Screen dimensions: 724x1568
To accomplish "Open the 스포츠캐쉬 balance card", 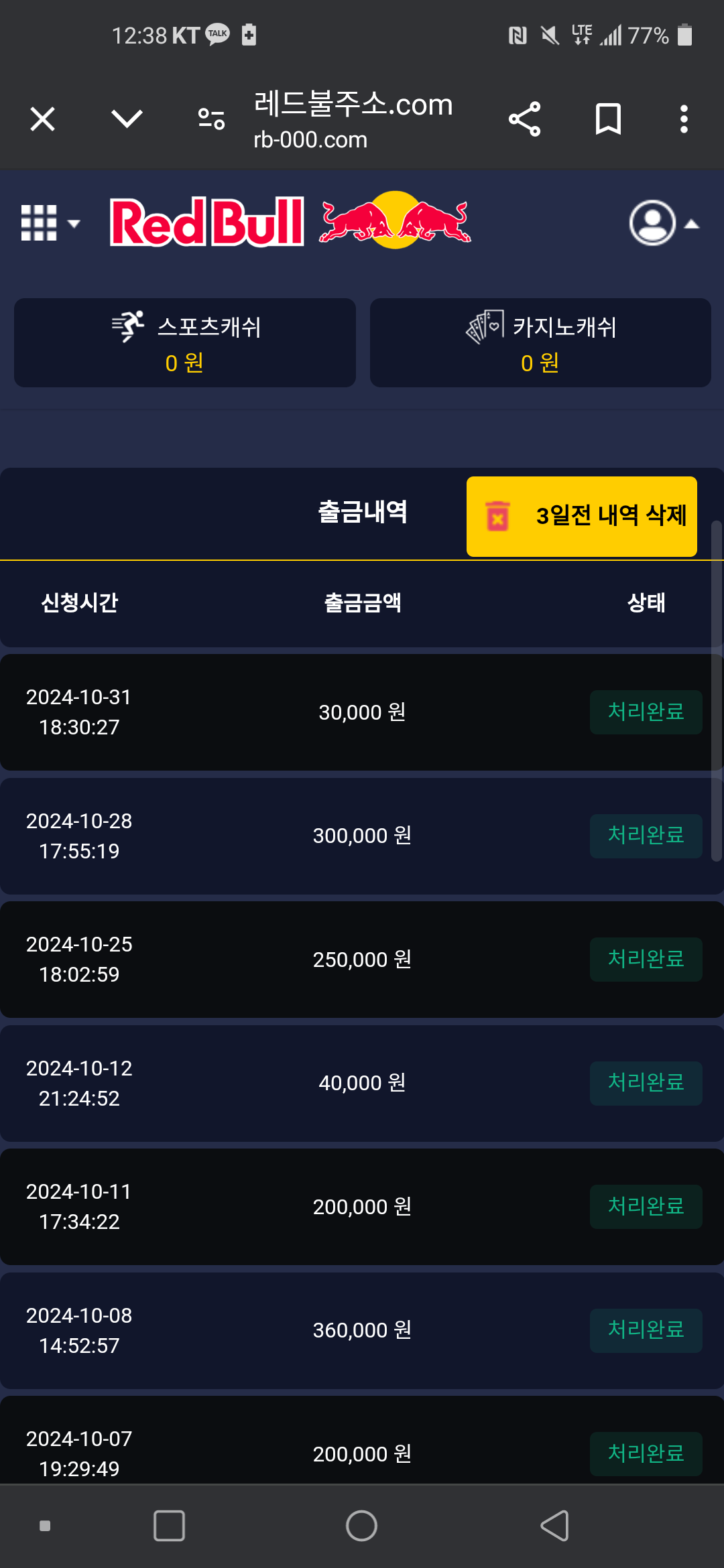I will point(185,342).
